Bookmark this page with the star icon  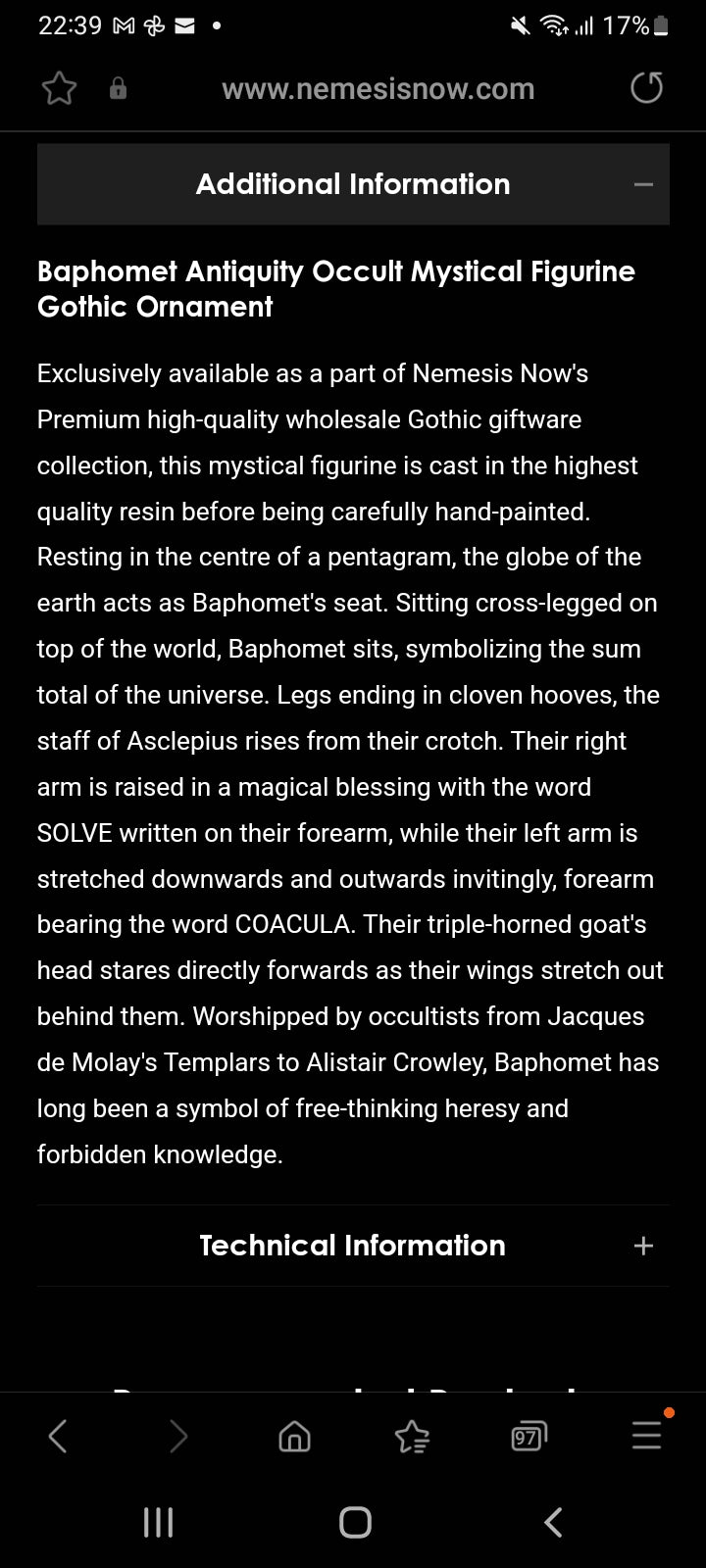(x=59, y=89)
